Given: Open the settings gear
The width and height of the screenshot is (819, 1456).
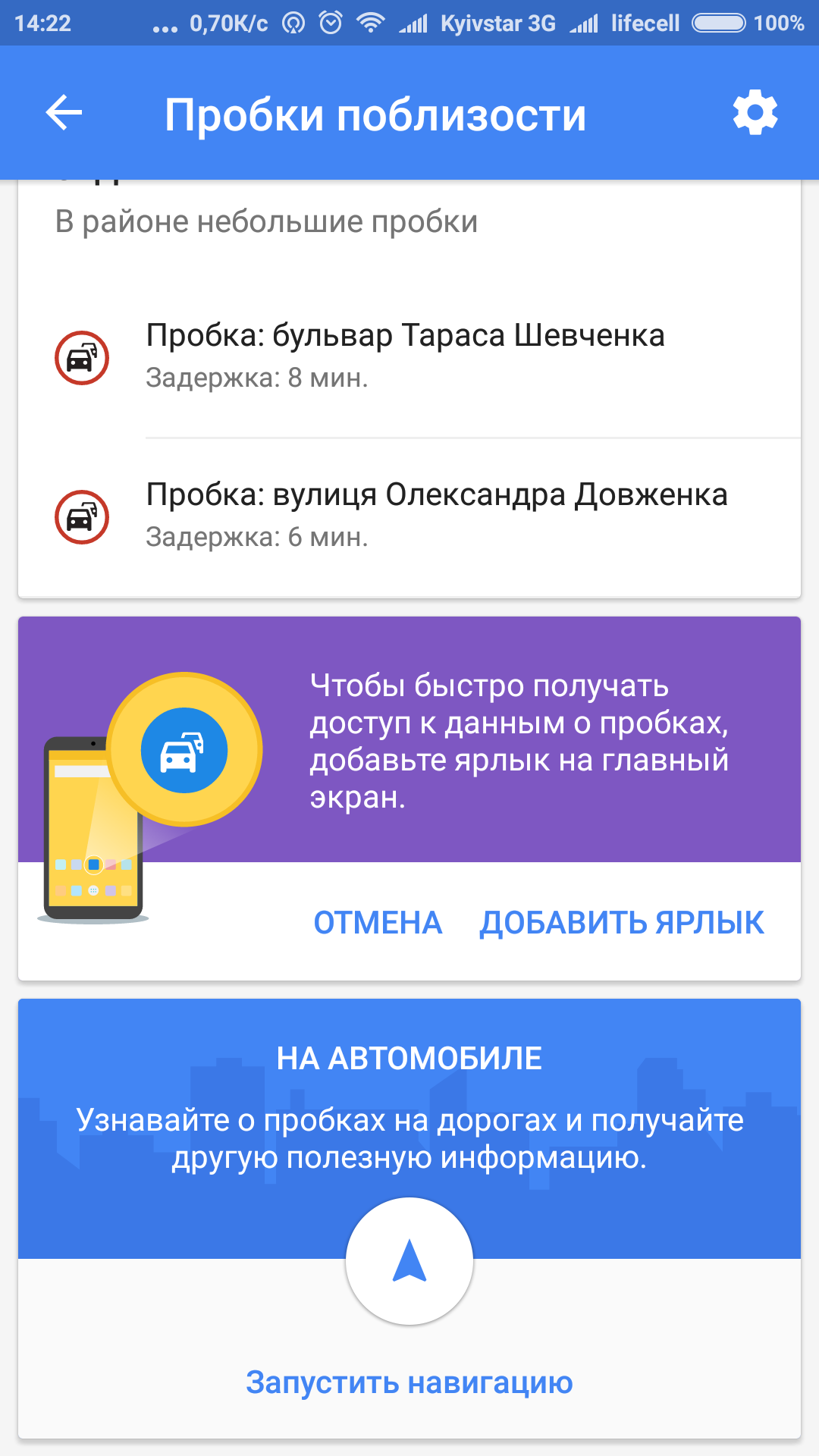Looking at the screenshot, I should click(x=755, y=114).
